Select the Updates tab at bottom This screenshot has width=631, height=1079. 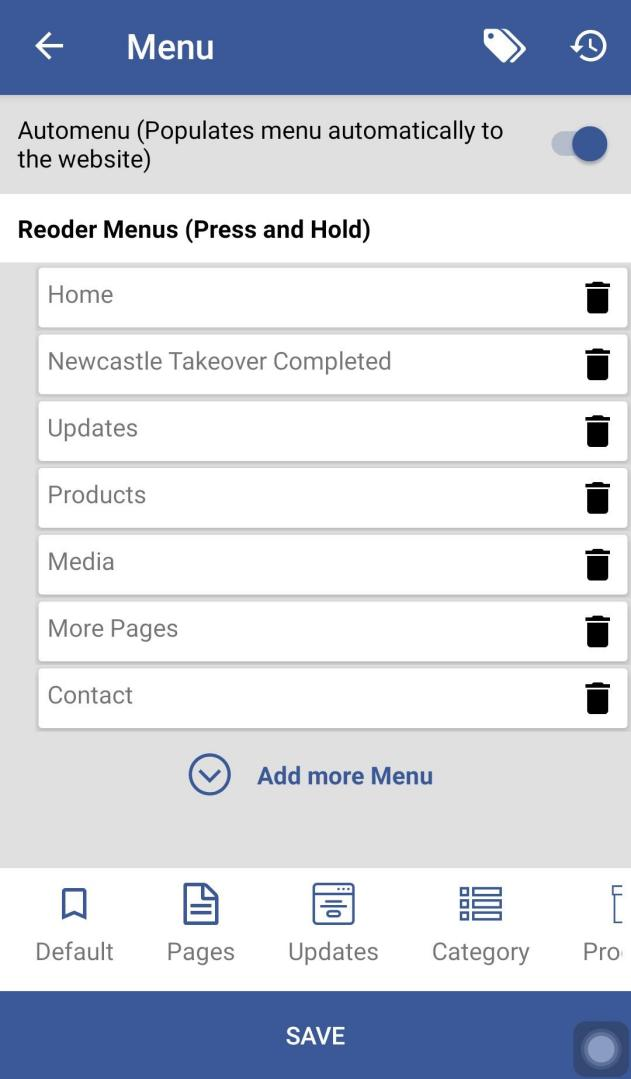pos(334,924)
